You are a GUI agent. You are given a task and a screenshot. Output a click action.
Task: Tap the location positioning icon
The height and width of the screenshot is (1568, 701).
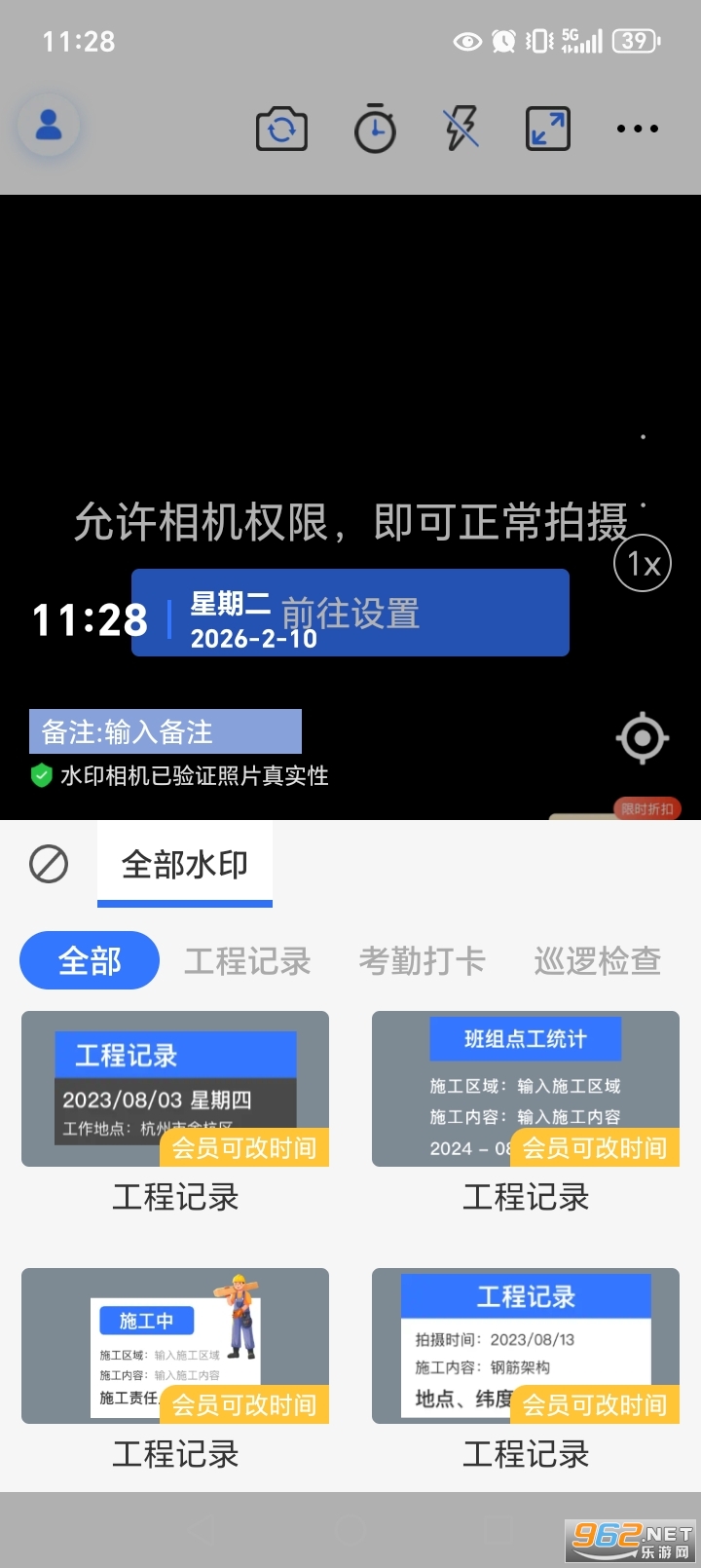point(642,737)
